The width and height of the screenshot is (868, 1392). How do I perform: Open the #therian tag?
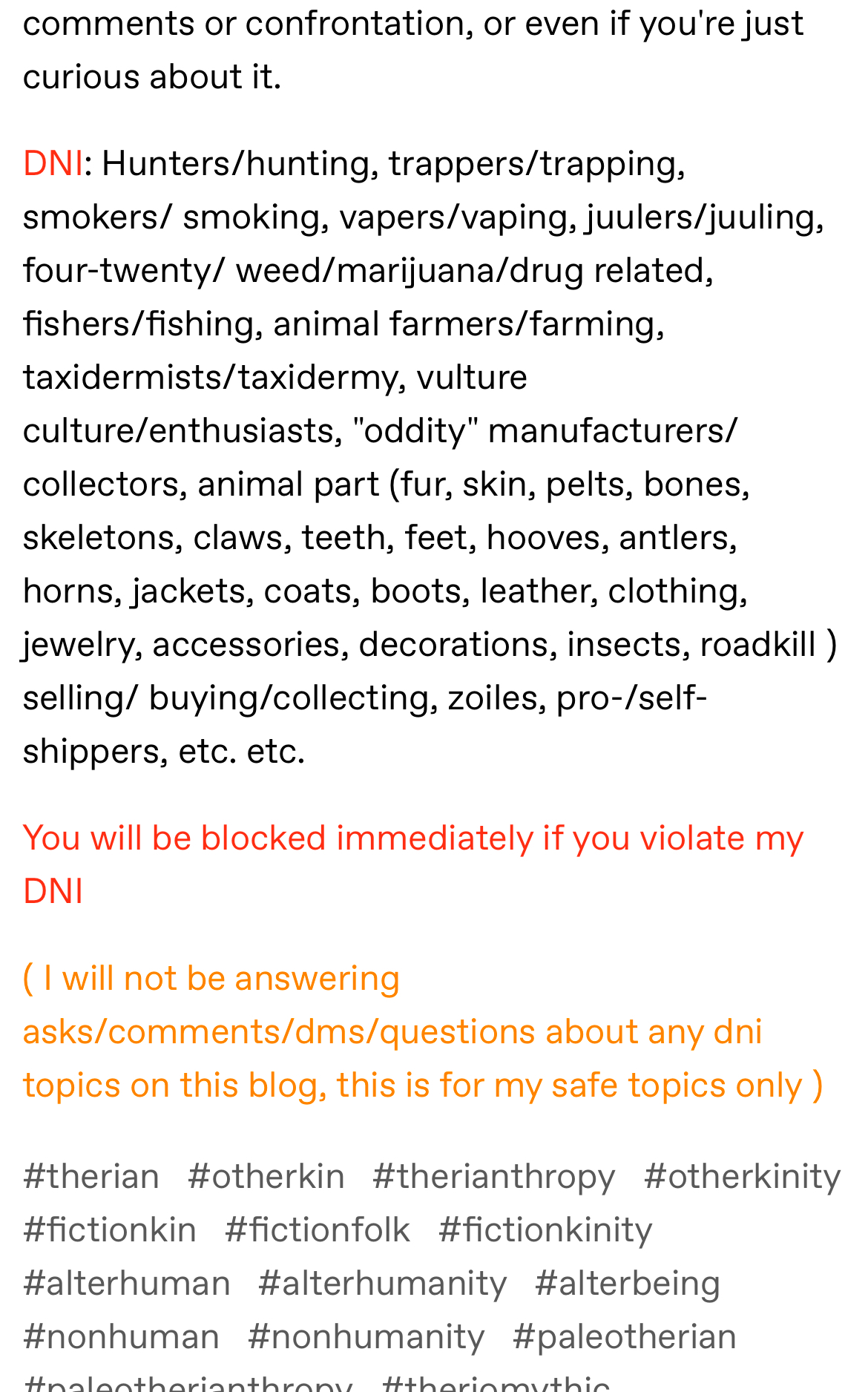point(91,1177)
